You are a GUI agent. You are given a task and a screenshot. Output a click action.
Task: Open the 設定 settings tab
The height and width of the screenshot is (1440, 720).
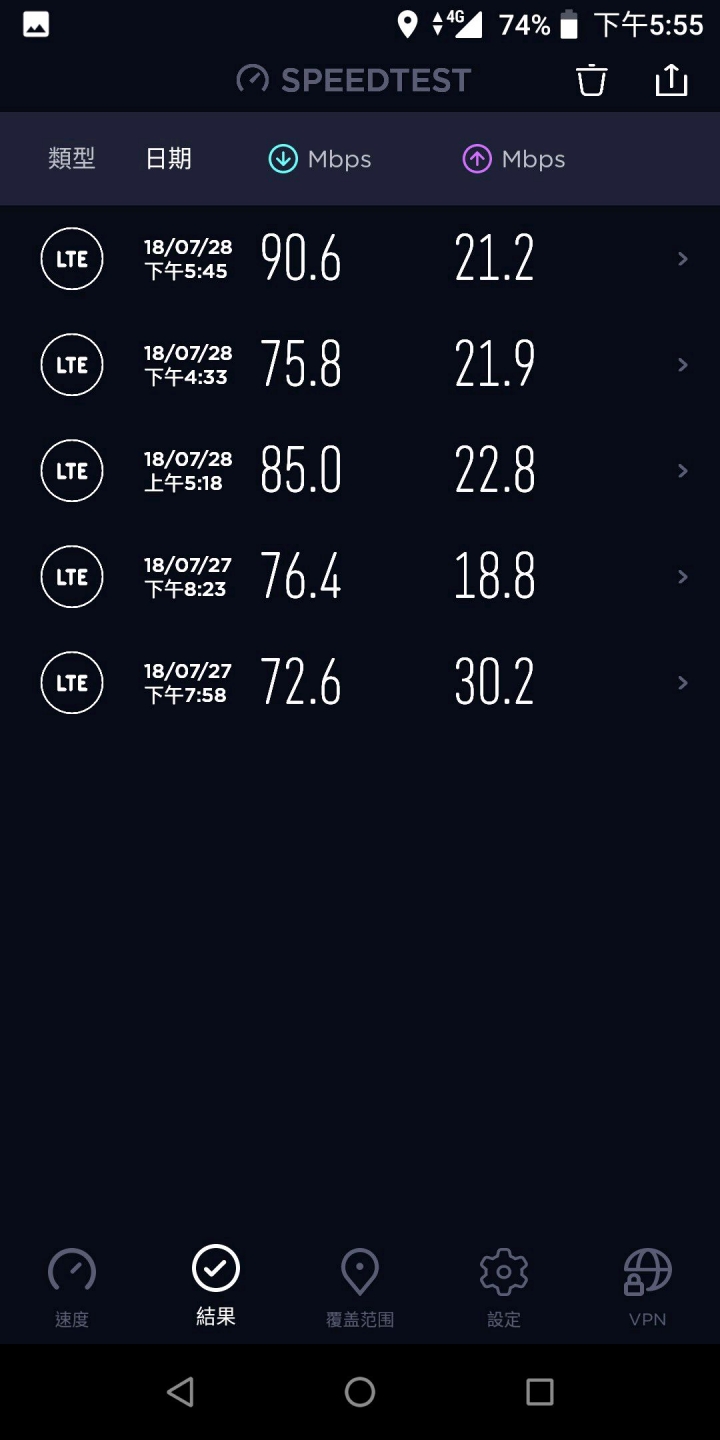click(x=504, y=1288)
